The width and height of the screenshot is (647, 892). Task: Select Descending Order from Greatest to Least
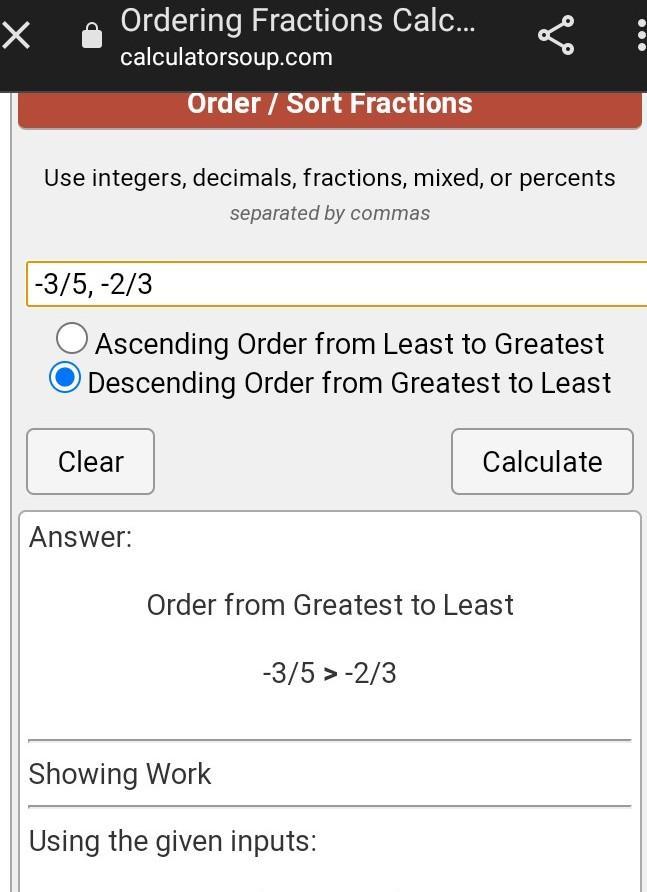pos(65,380)
